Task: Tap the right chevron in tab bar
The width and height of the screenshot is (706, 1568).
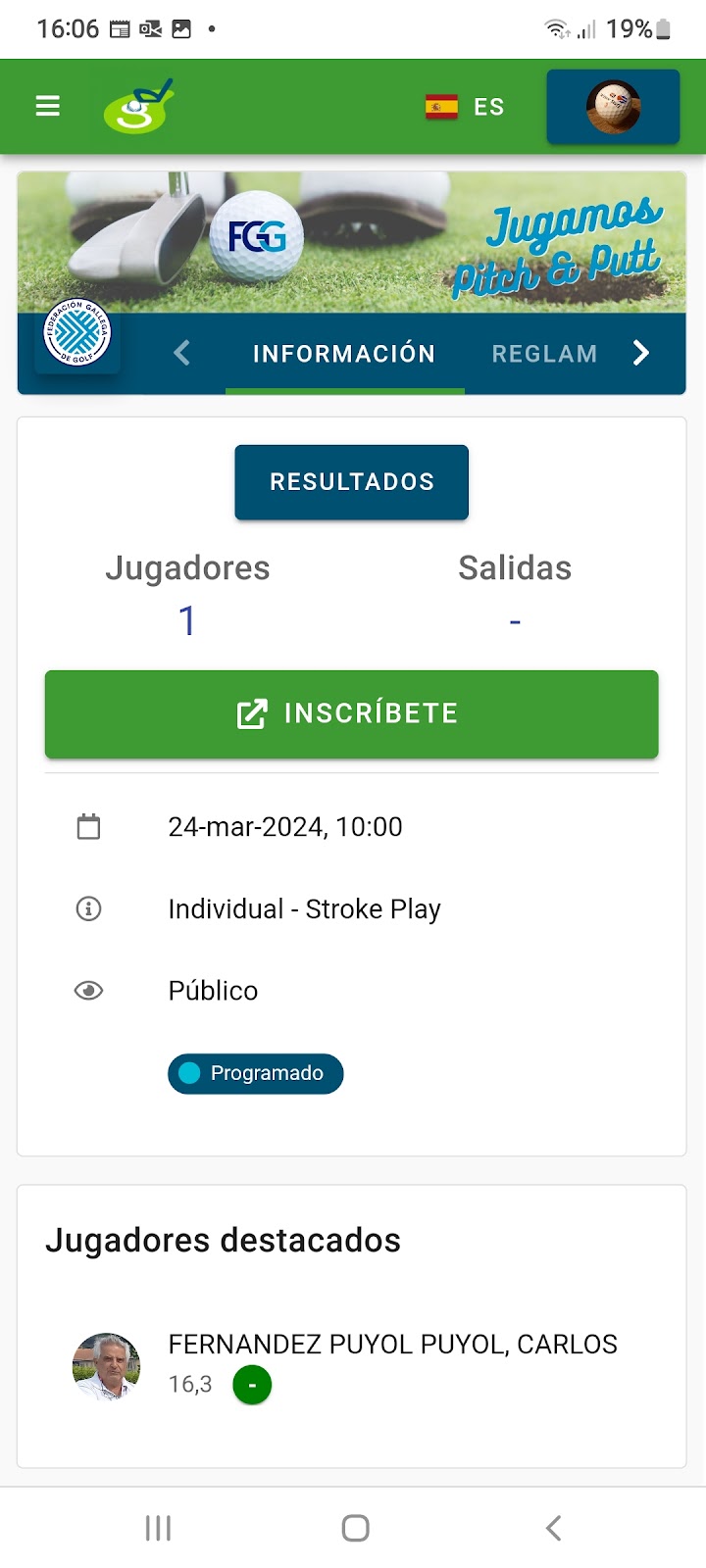Action: (x=641, y=353)
